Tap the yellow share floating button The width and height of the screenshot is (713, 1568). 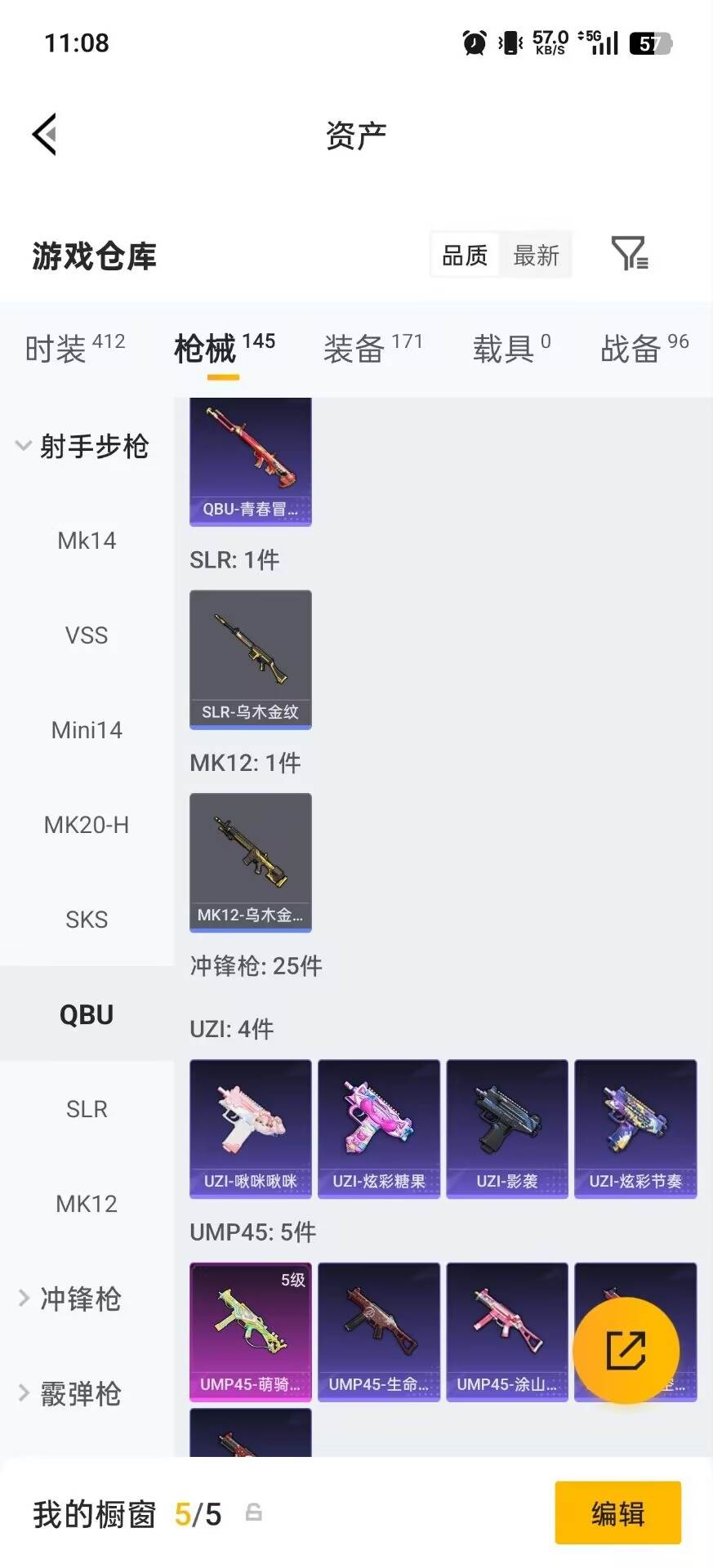coord(626,1351)
